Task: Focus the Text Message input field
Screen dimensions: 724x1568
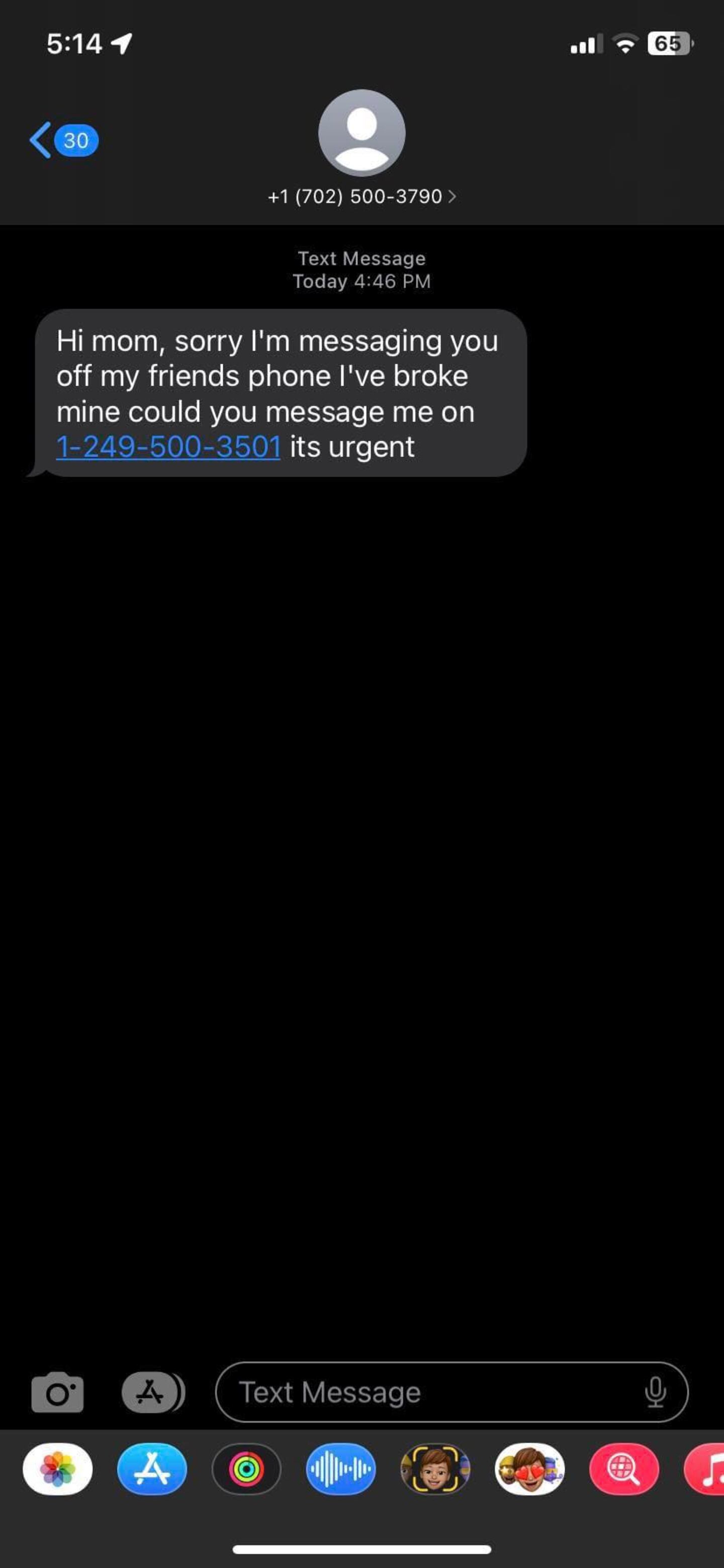Action: (x=426, y=1392)
